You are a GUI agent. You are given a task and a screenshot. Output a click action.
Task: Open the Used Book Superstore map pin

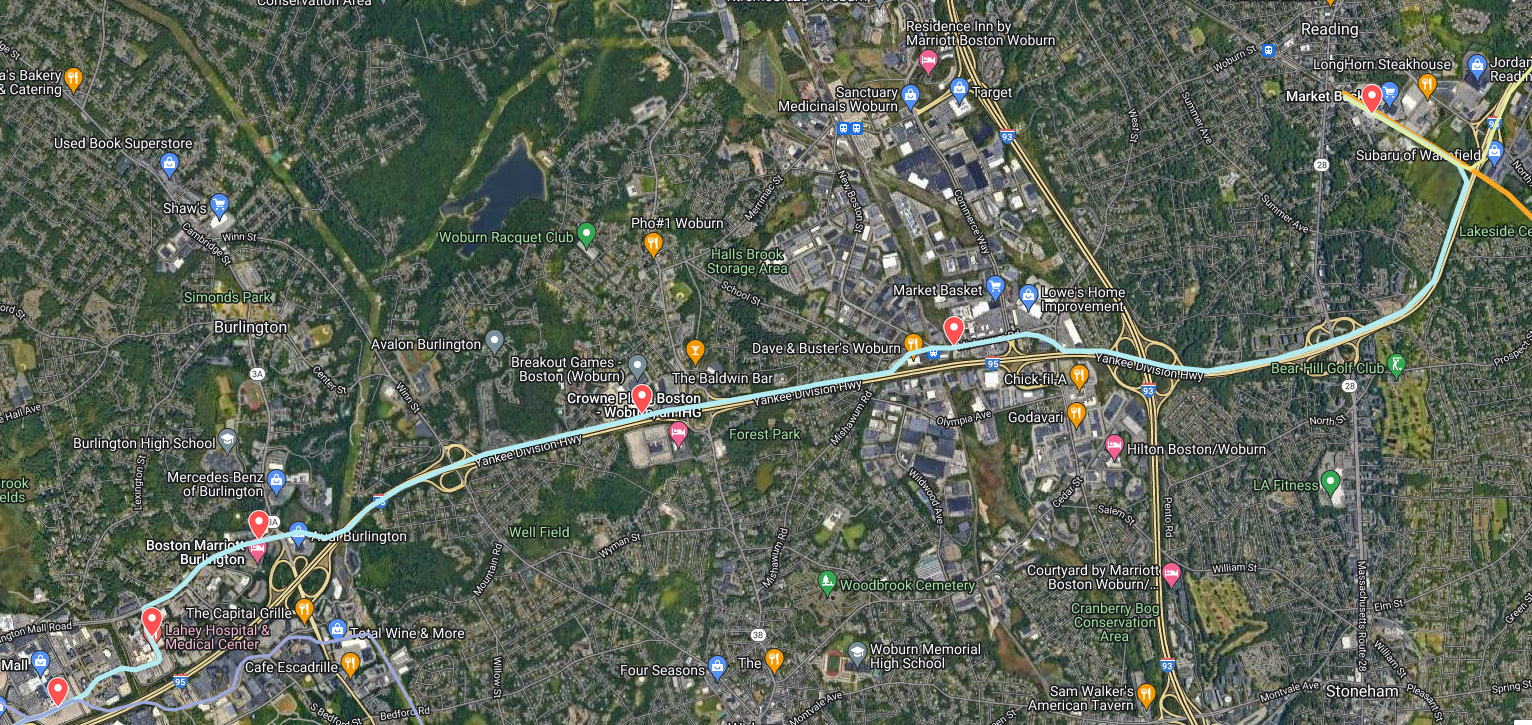click(x=169, y=163)
